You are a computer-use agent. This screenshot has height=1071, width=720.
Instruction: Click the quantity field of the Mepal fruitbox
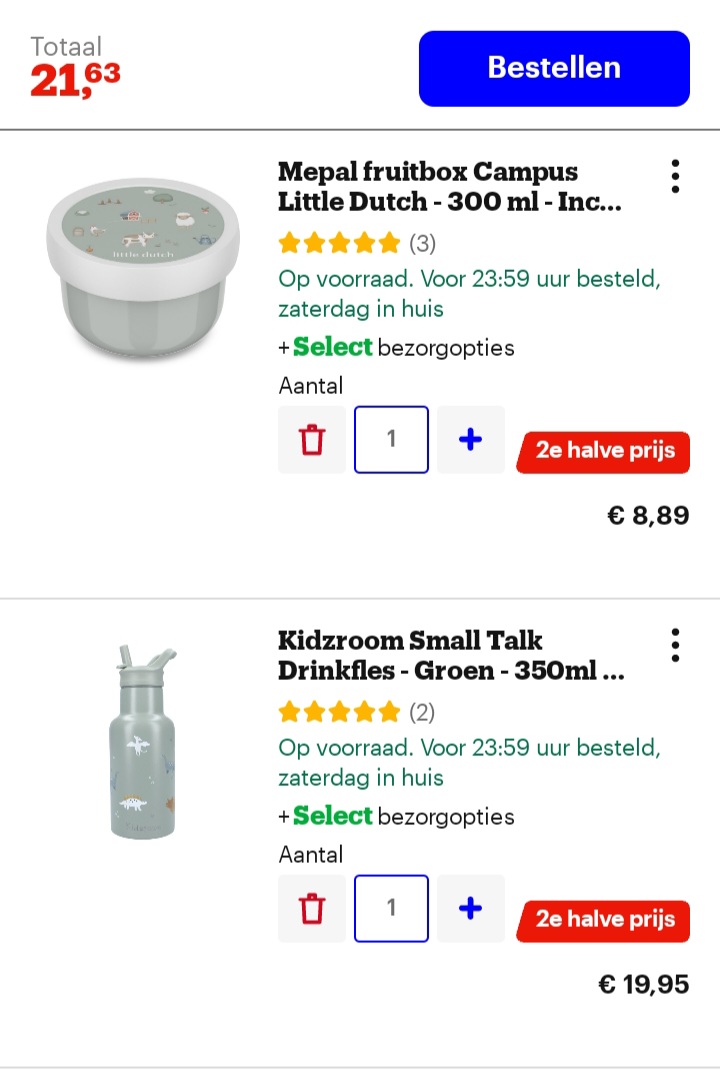(391, 439)
